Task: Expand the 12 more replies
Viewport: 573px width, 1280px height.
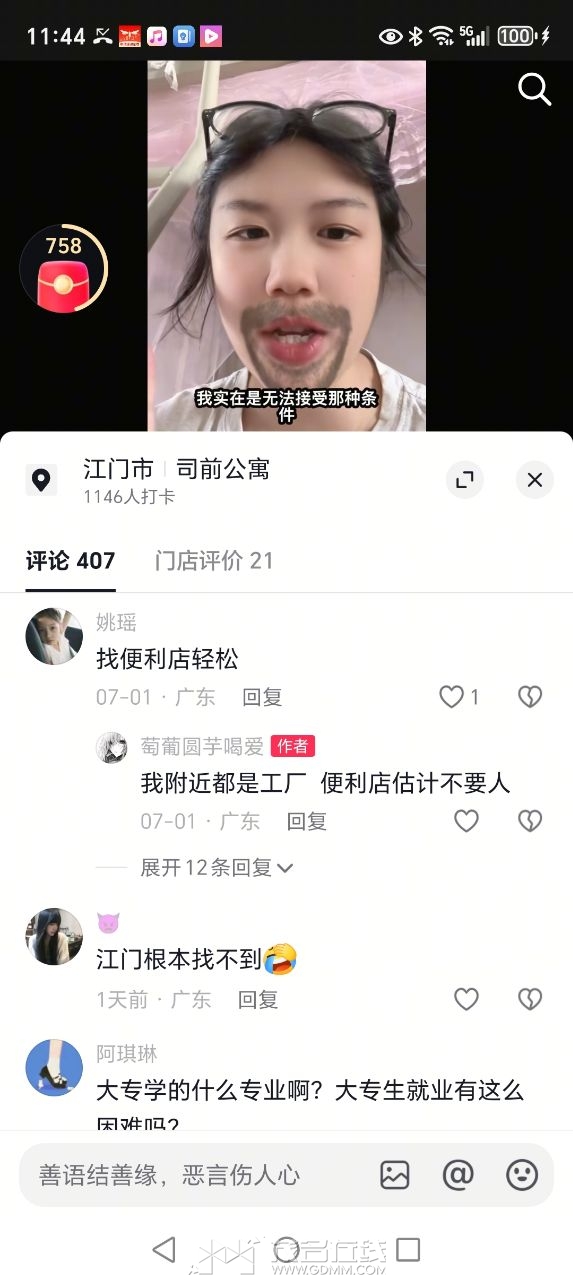Action: coord(216,868)
